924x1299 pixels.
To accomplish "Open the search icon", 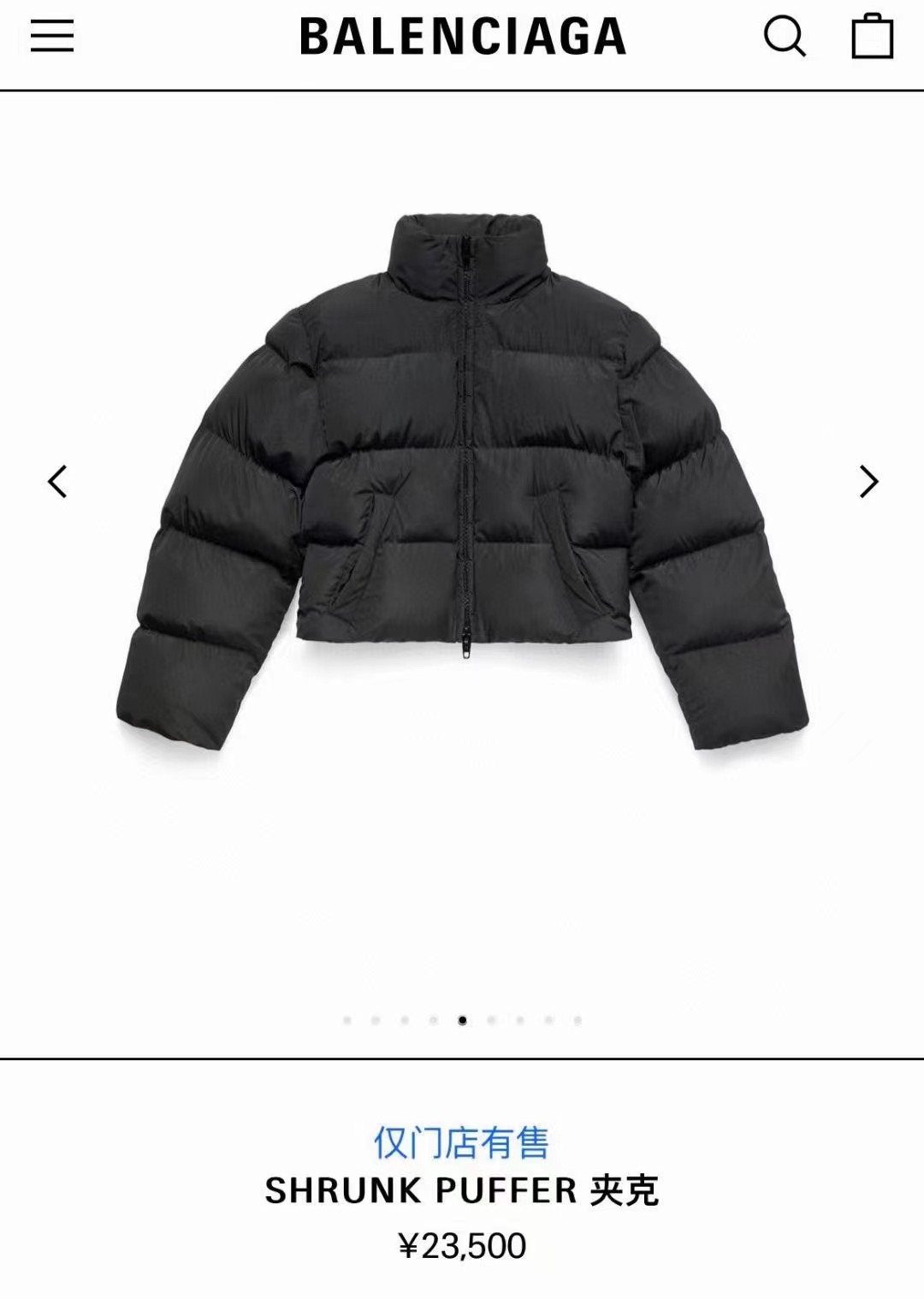I will (x=784, y=37).
